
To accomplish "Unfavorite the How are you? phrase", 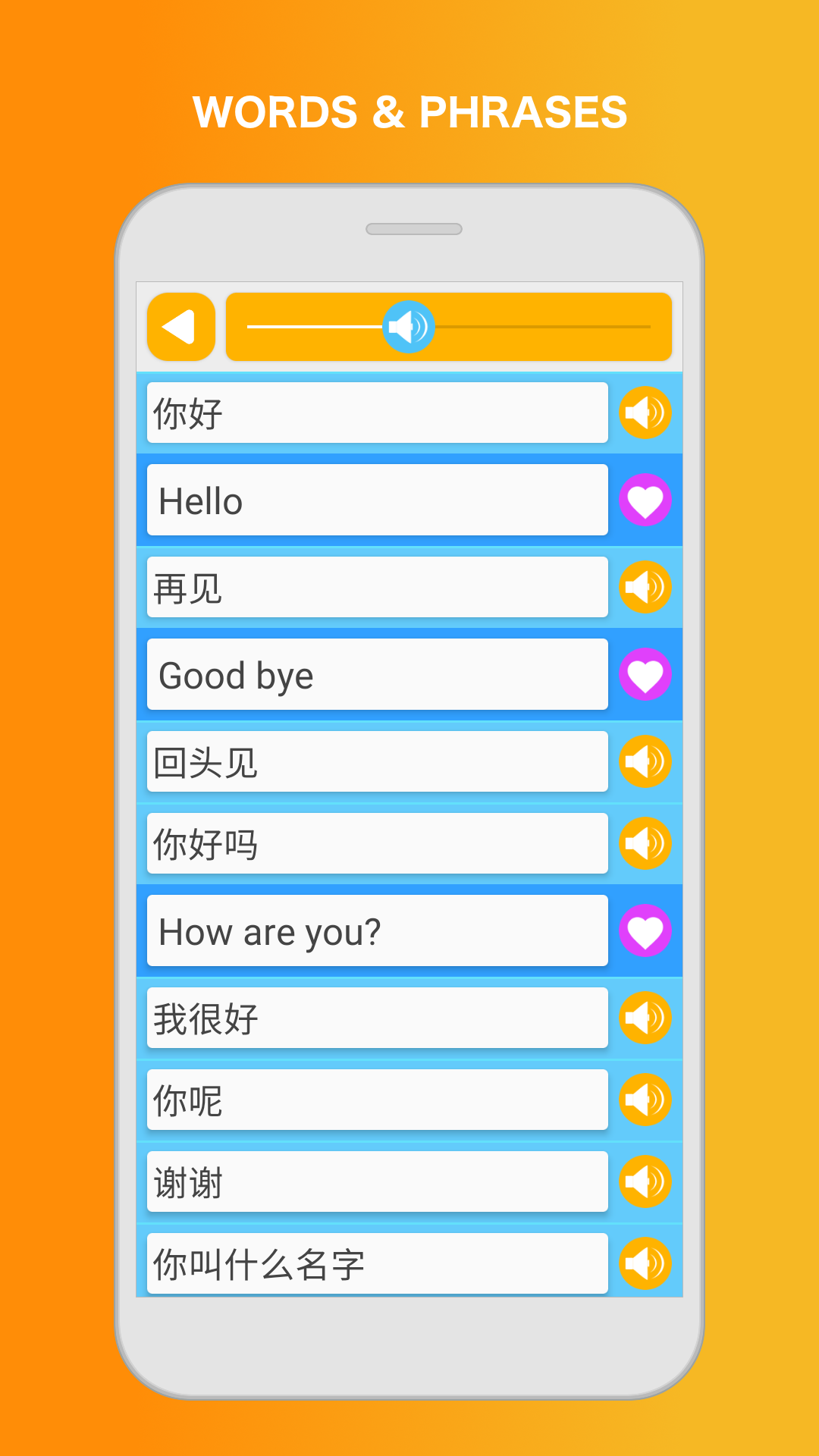I will click(x=645, y=930).
